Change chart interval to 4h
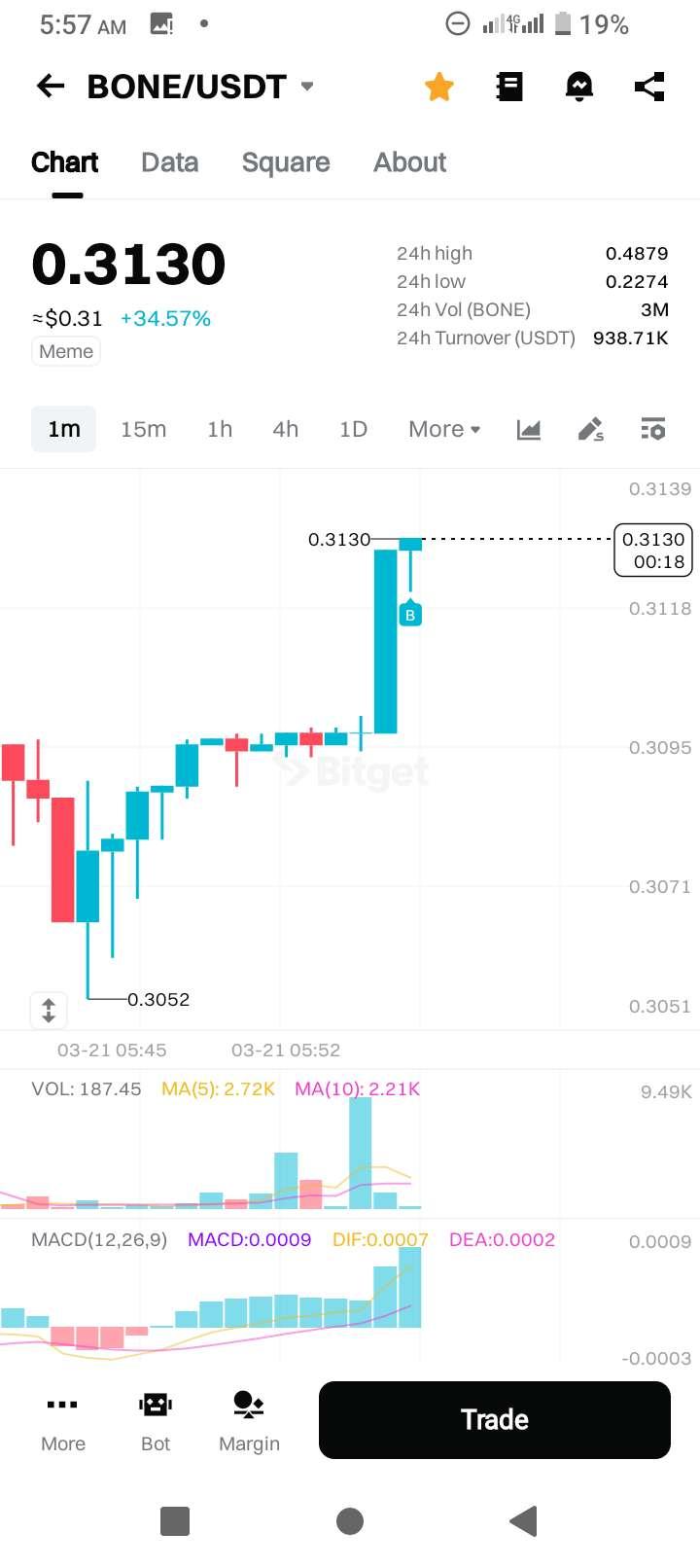Viewport: 700px width, 1568px height. pos(285,429)
